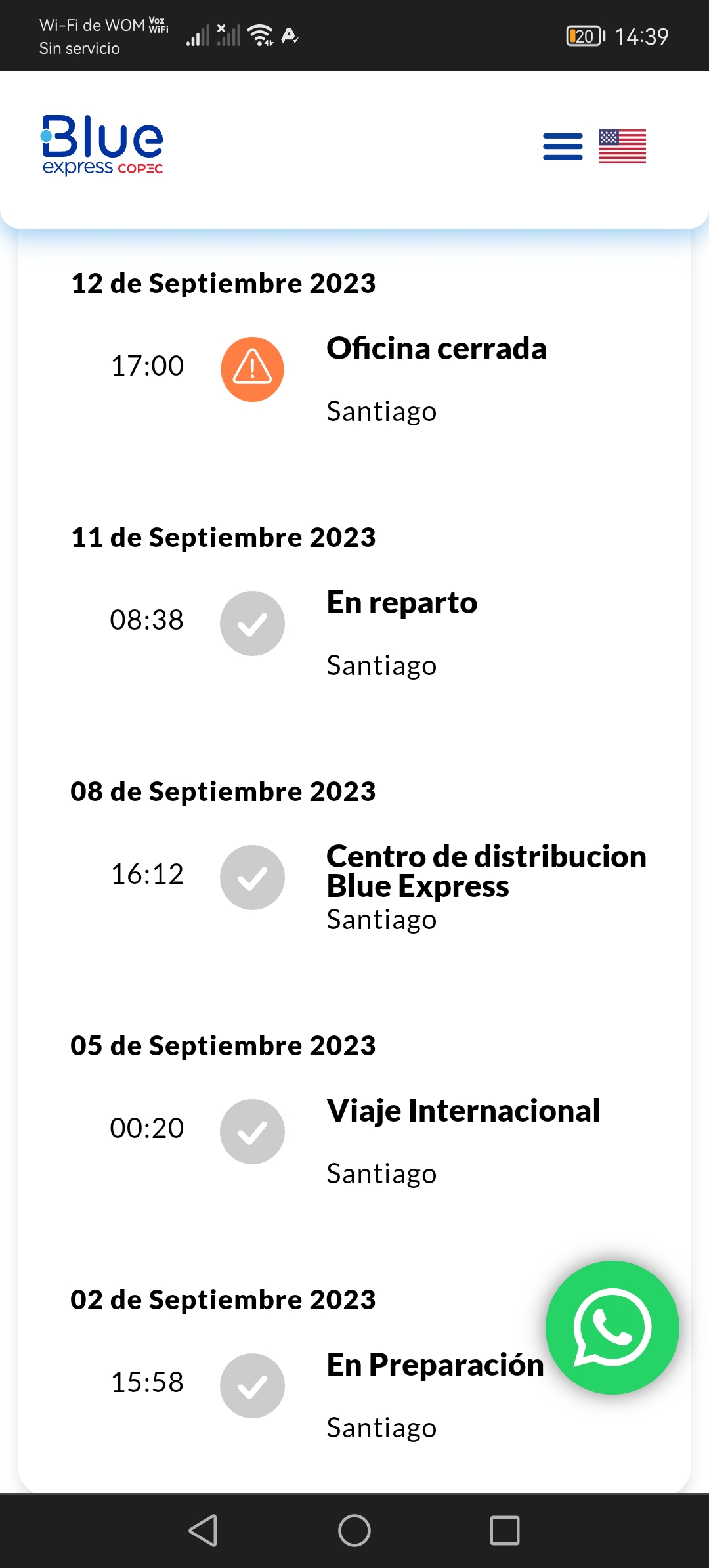
Task: Switch language with the US flag
Action: click(622, 146)
